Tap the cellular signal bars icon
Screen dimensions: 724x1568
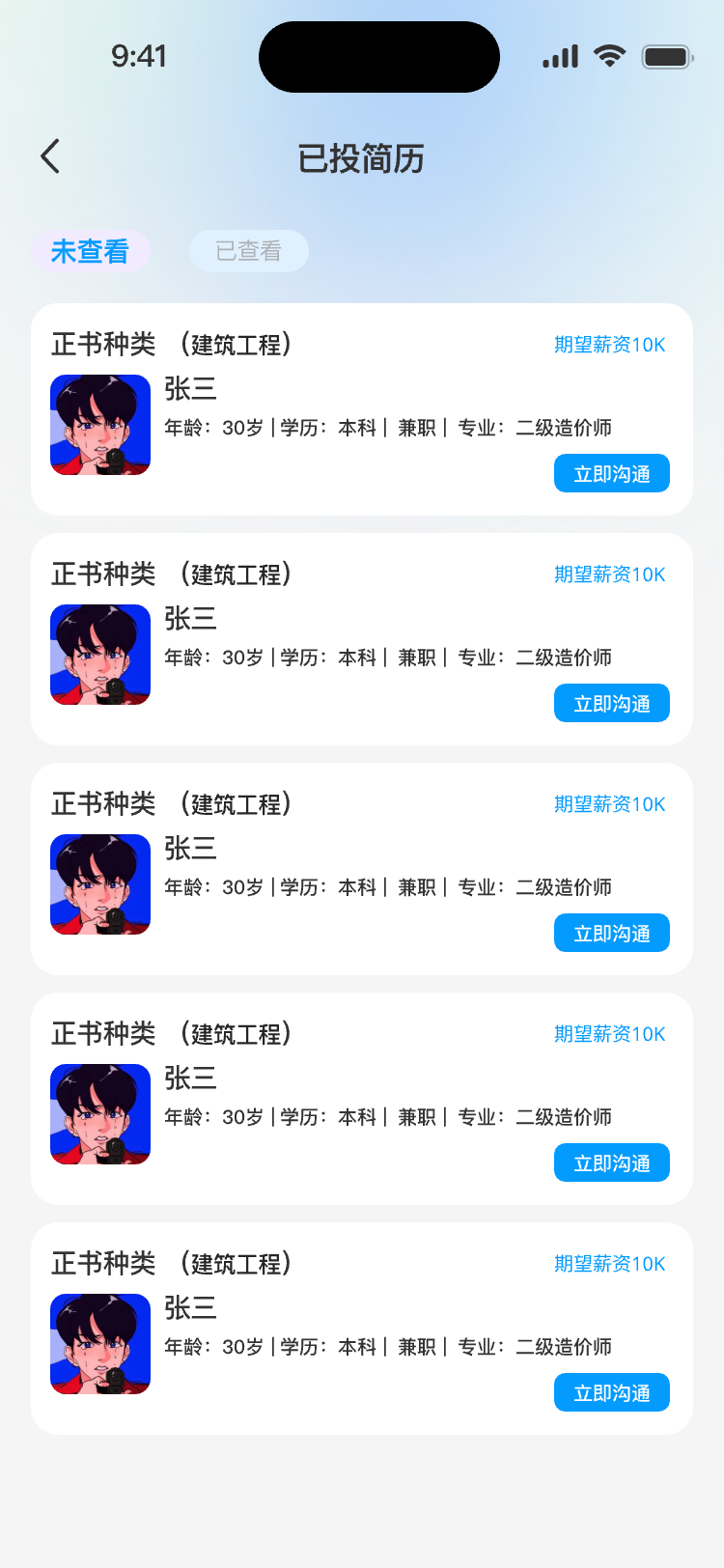pos(559,55)
